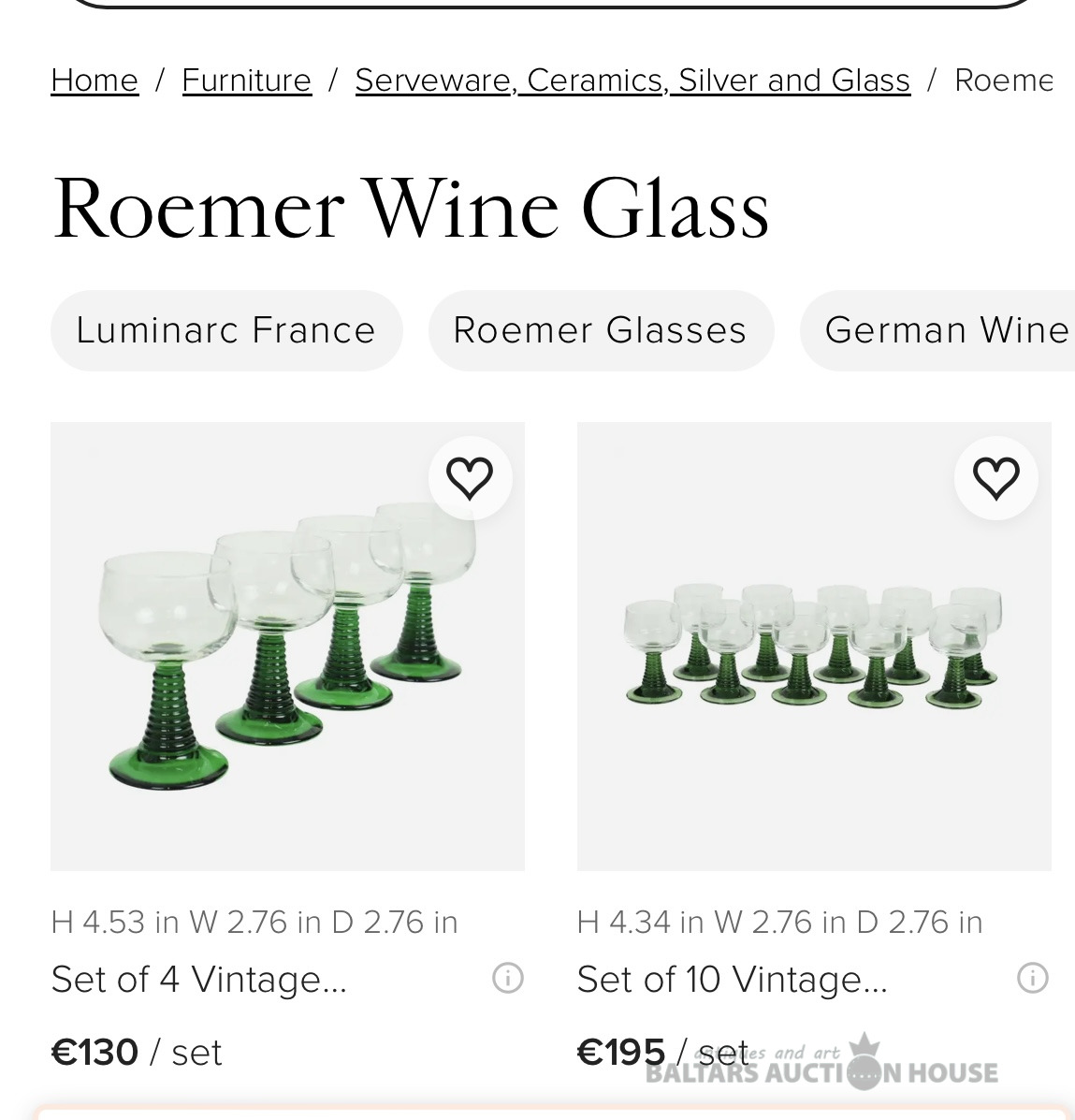Save the Set of 10 Vintage glasses
Image resolution: width=1075 pixels, height=1120 pixels.
click(x=995, y=478)
